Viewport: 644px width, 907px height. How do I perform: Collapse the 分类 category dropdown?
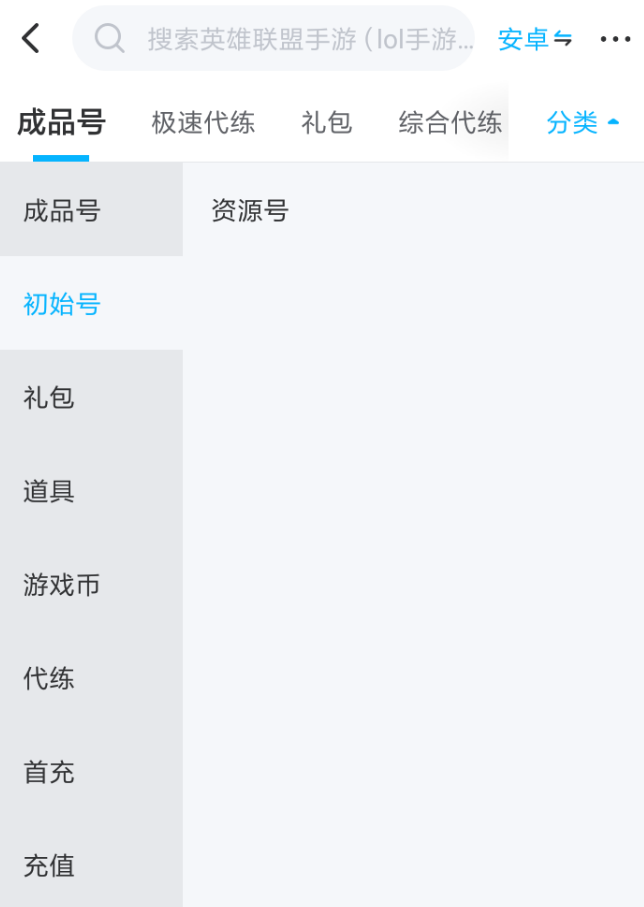click(583, 123)
